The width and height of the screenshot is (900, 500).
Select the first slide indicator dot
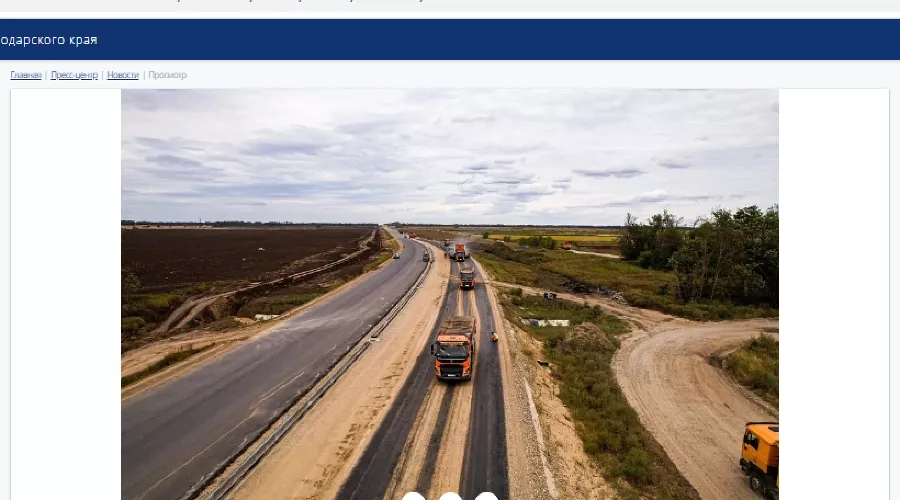pos(414,497)
